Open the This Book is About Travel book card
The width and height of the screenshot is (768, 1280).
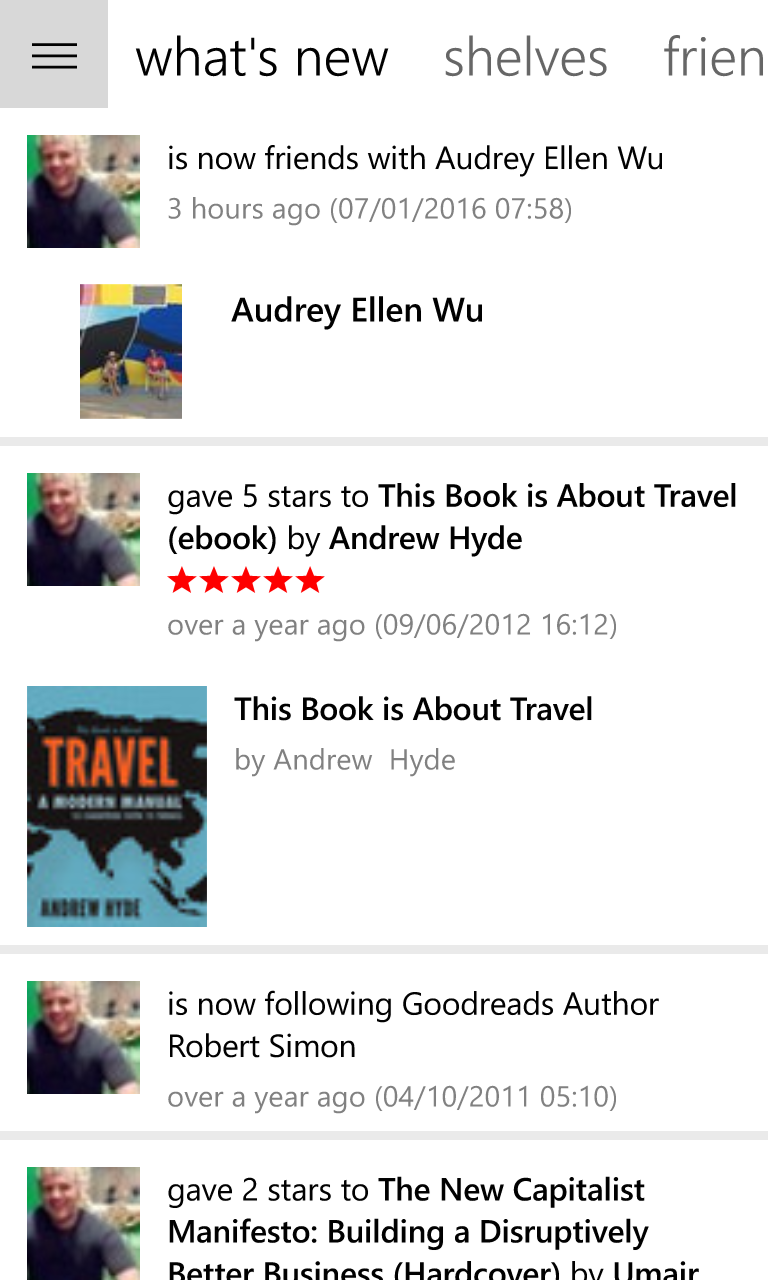(x=384, y=806)
